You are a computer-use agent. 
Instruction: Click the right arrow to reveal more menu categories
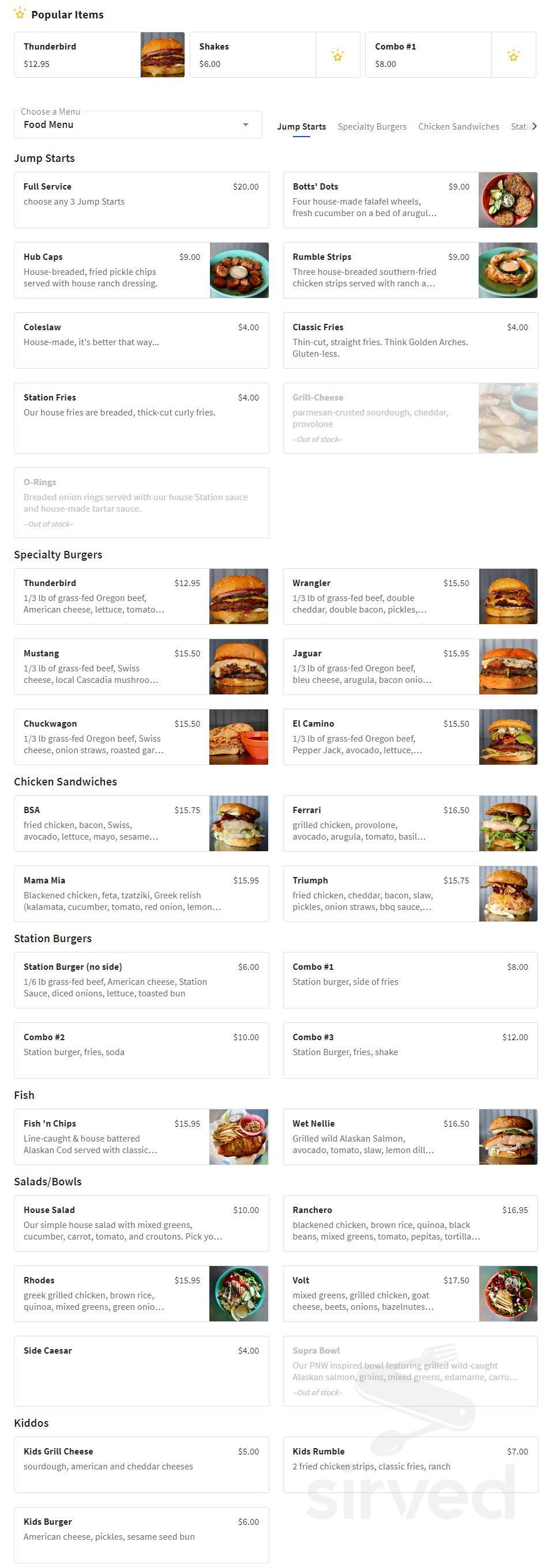coord(535,126)
